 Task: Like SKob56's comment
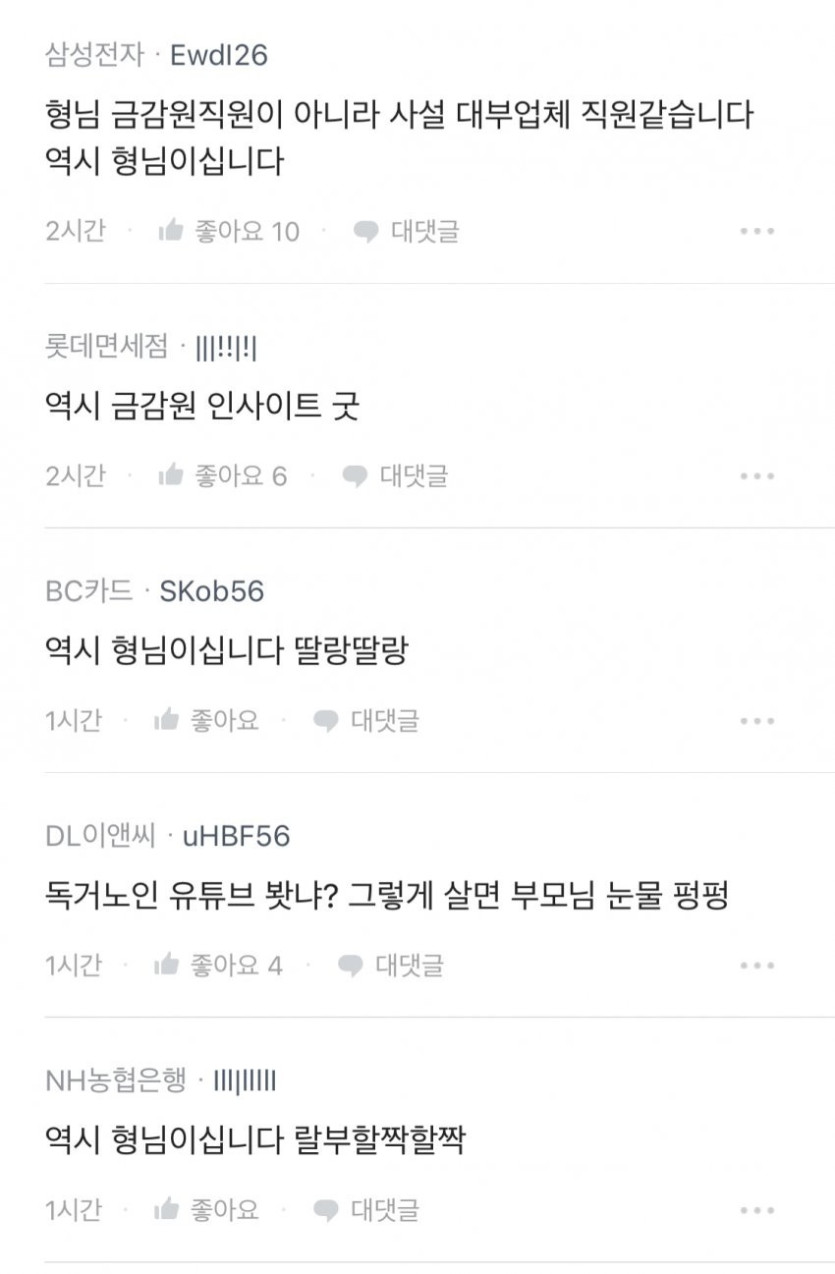[x=207, y=720]
